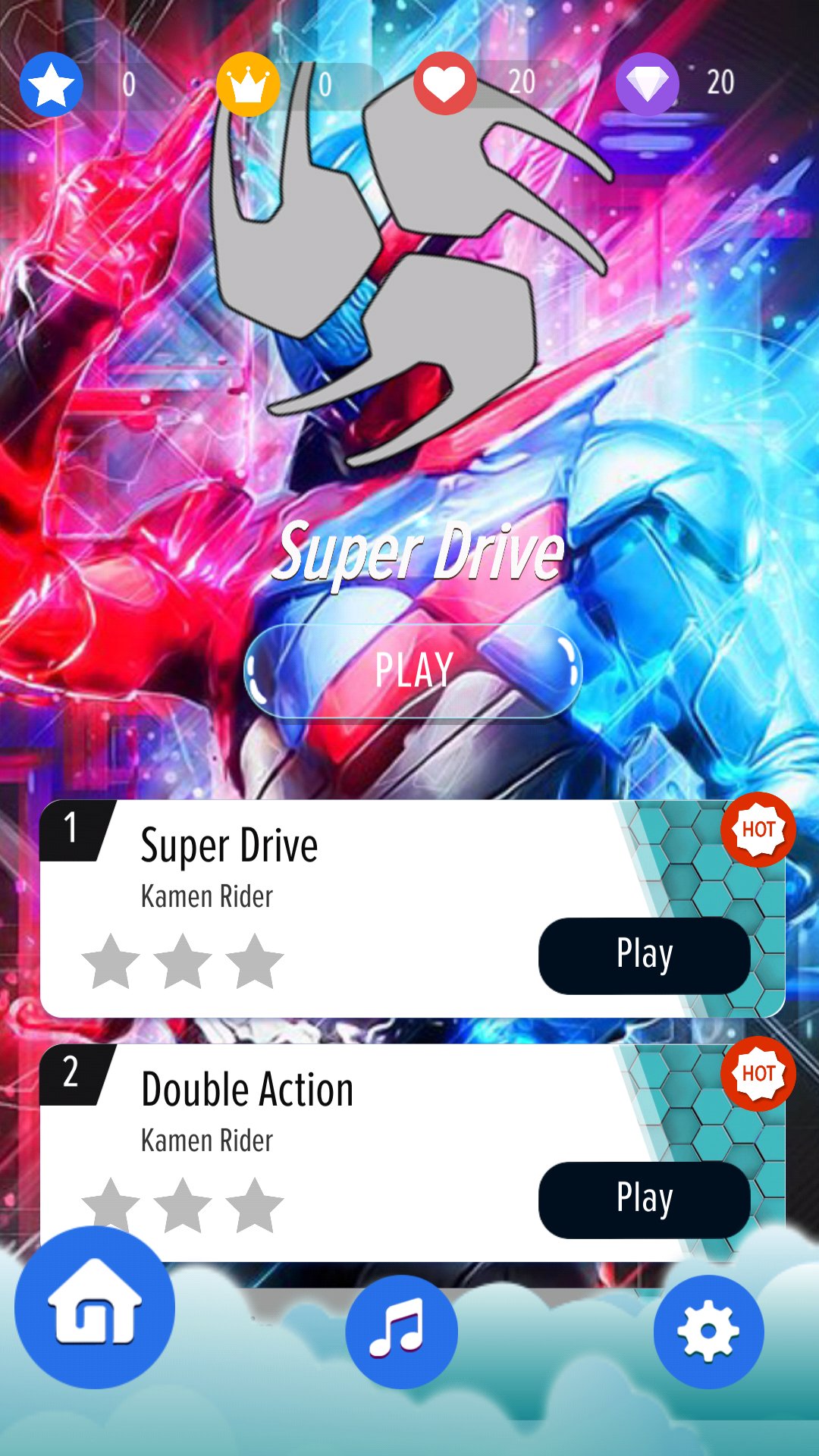The height and width of the screenshot is (1456, 819).
Task: Open the music notes tab
Action: 401,1331
